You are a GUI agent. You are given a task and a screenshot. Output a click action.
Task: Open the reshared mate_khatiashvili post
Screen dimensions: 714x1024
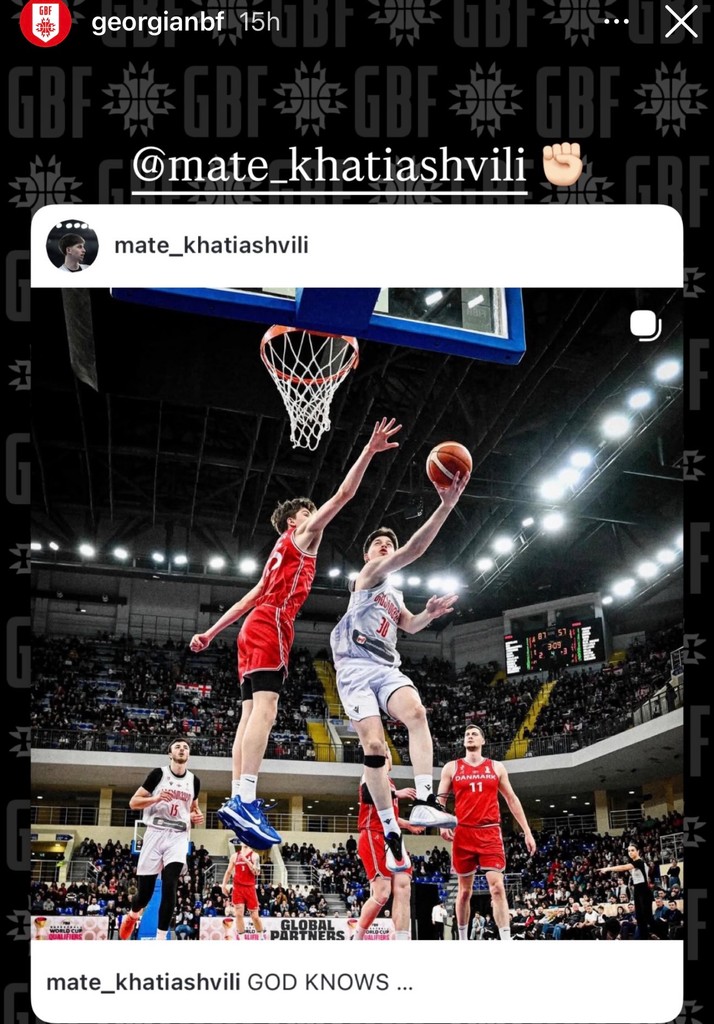[357, 612]
